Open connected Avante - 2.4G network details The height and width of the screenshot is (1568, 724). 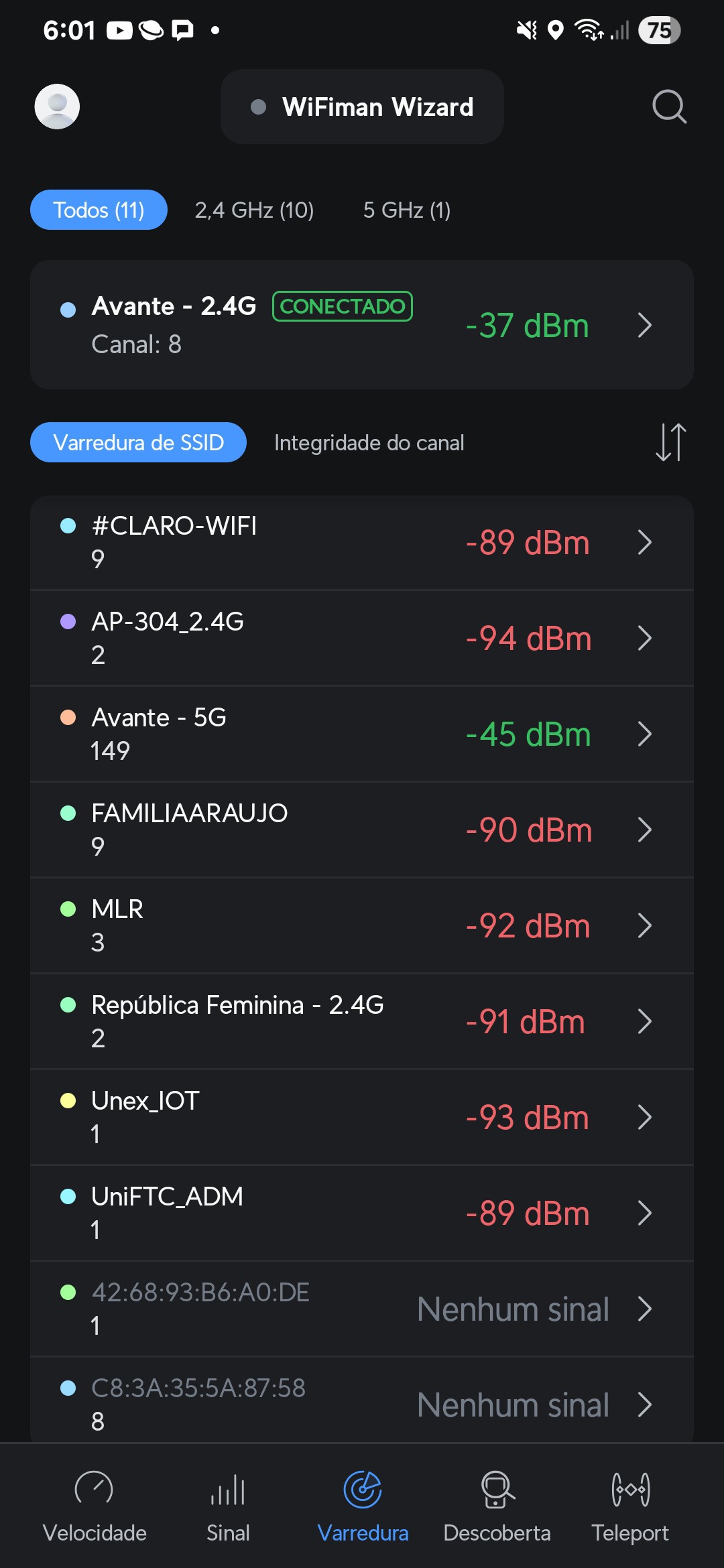[362, 325]
